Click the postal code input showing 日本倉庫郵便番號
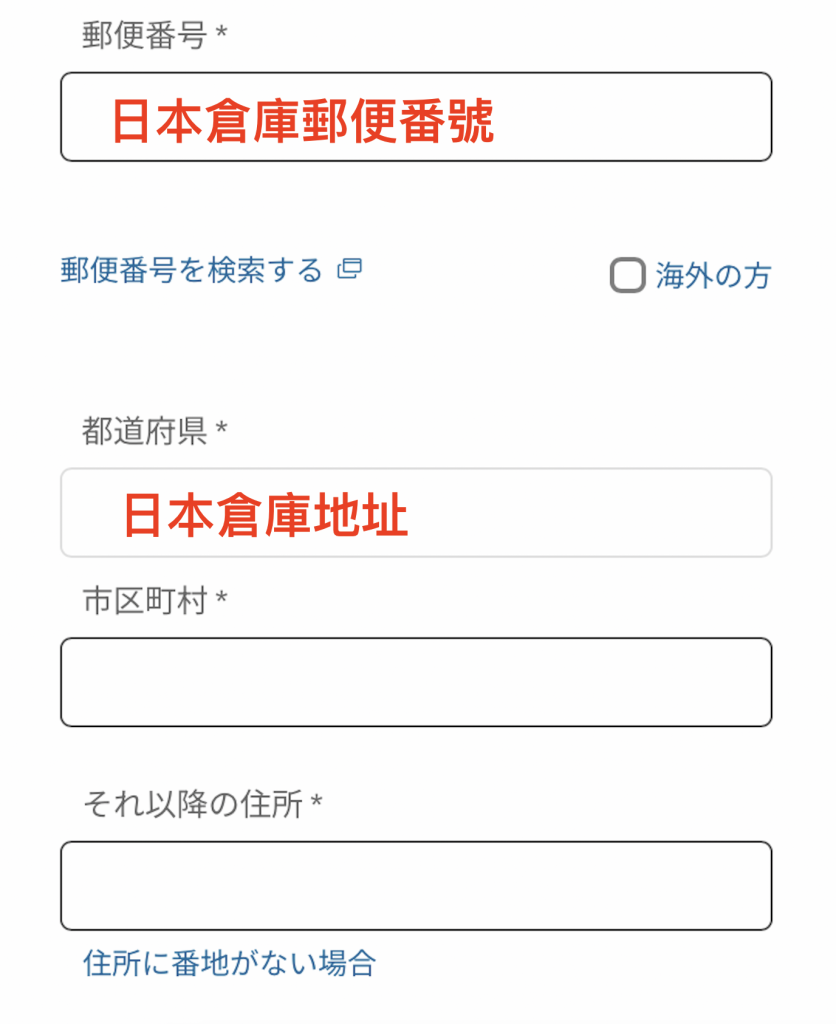Screen dimensions: 836x1024 point(416,115)
